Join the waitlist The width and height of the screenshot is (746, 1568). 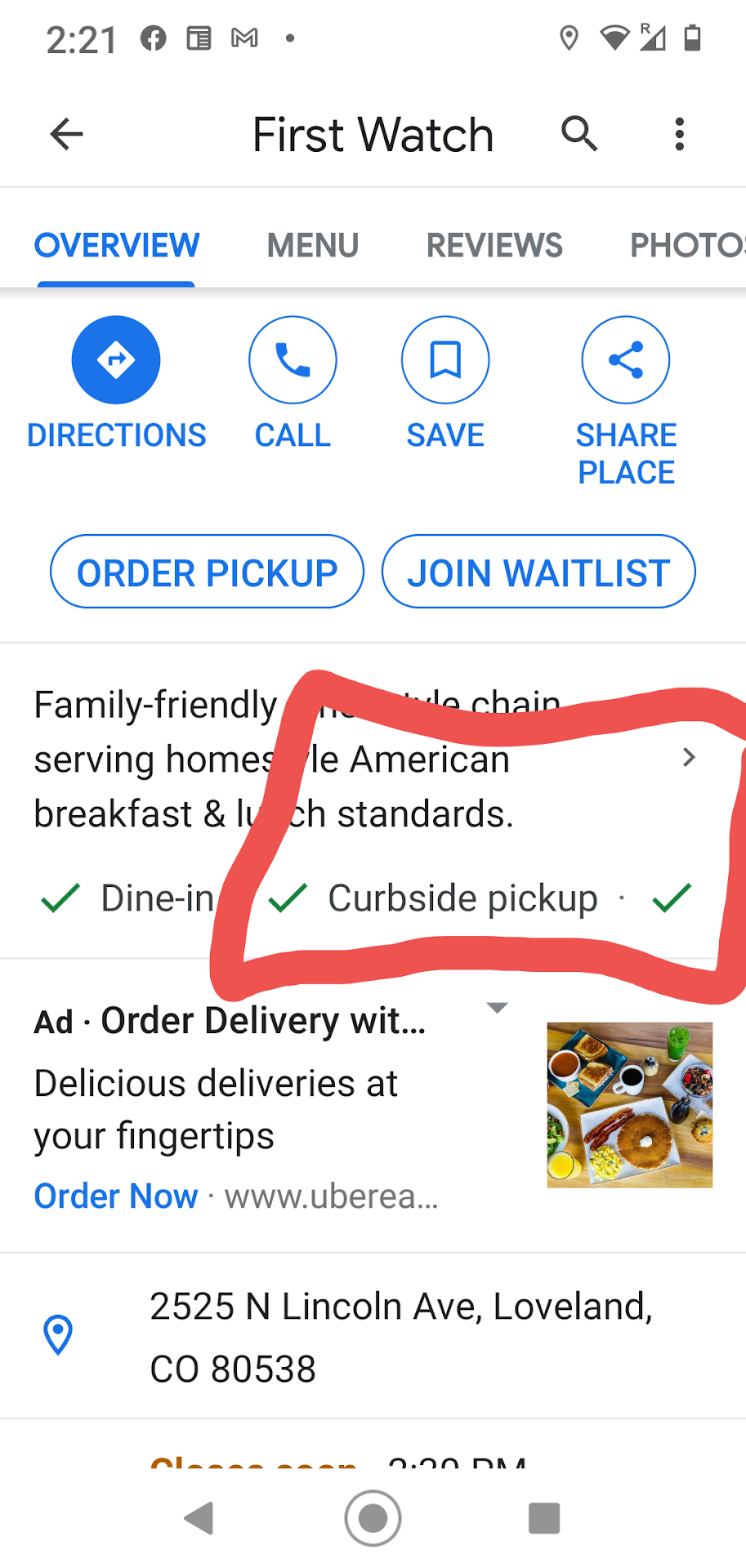pos(538,572)
